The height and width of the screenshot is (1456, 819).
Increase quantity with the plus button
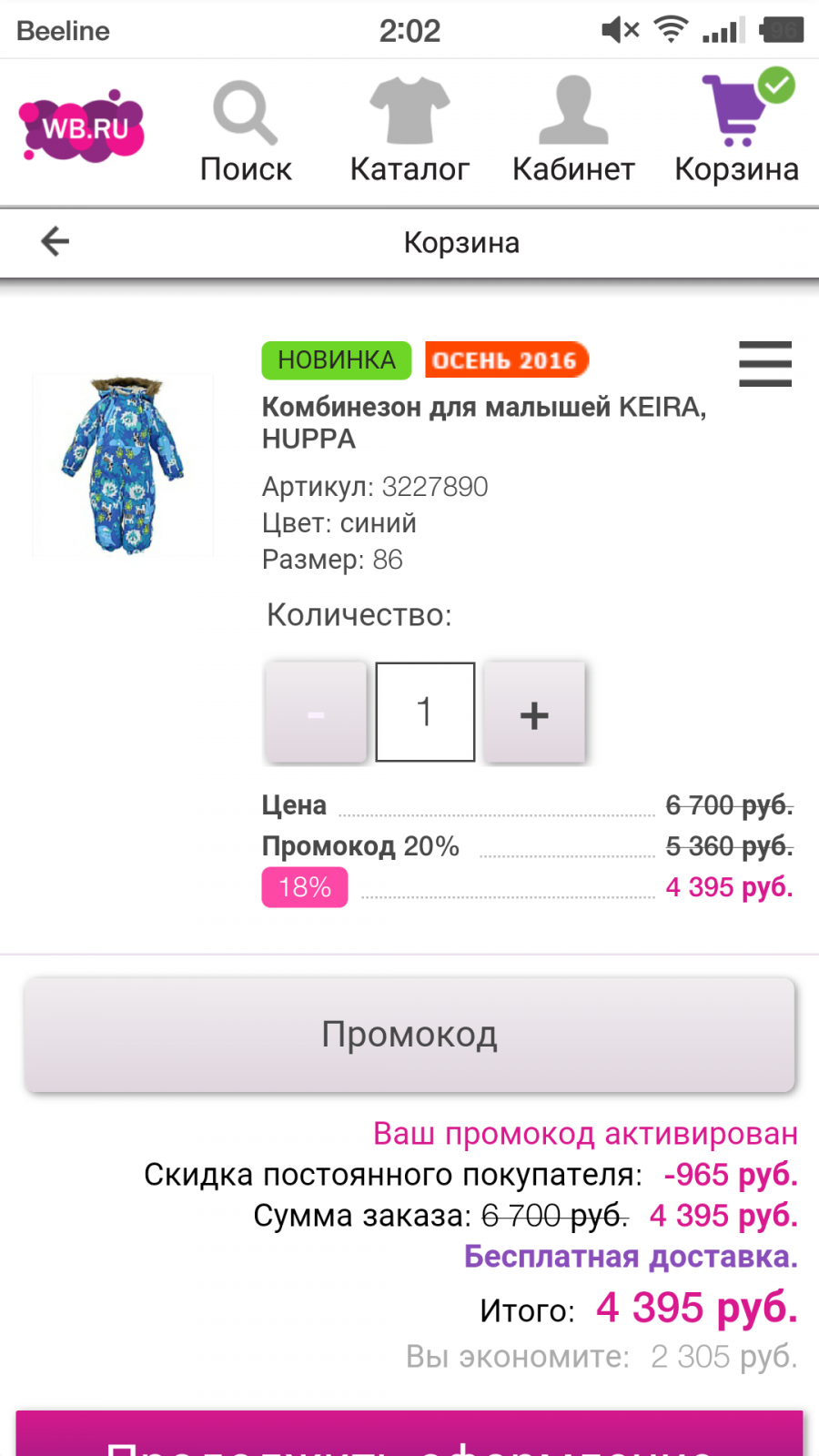(x=534, y=713)
